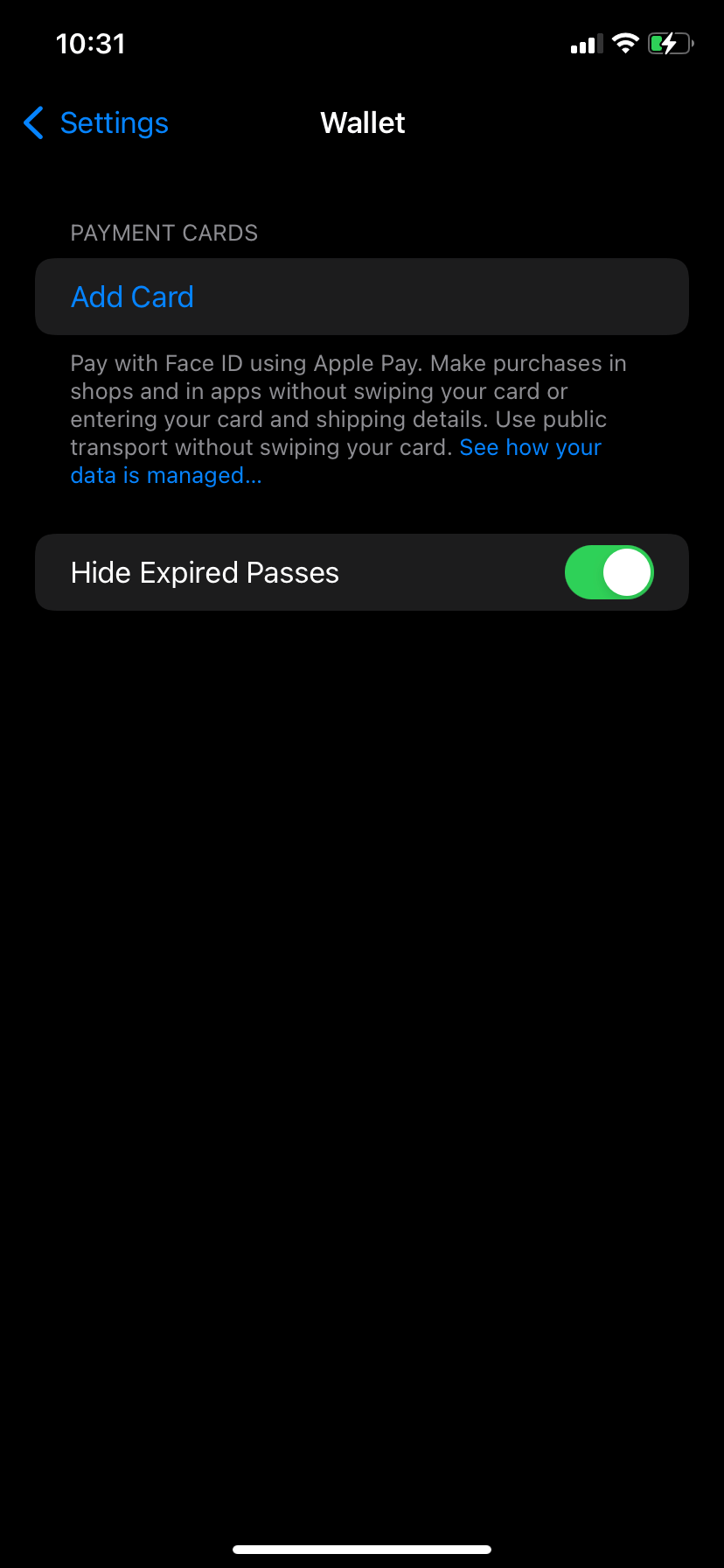724x1568 pixels.
Task: Open See how your data is managed
Action: 530,447
